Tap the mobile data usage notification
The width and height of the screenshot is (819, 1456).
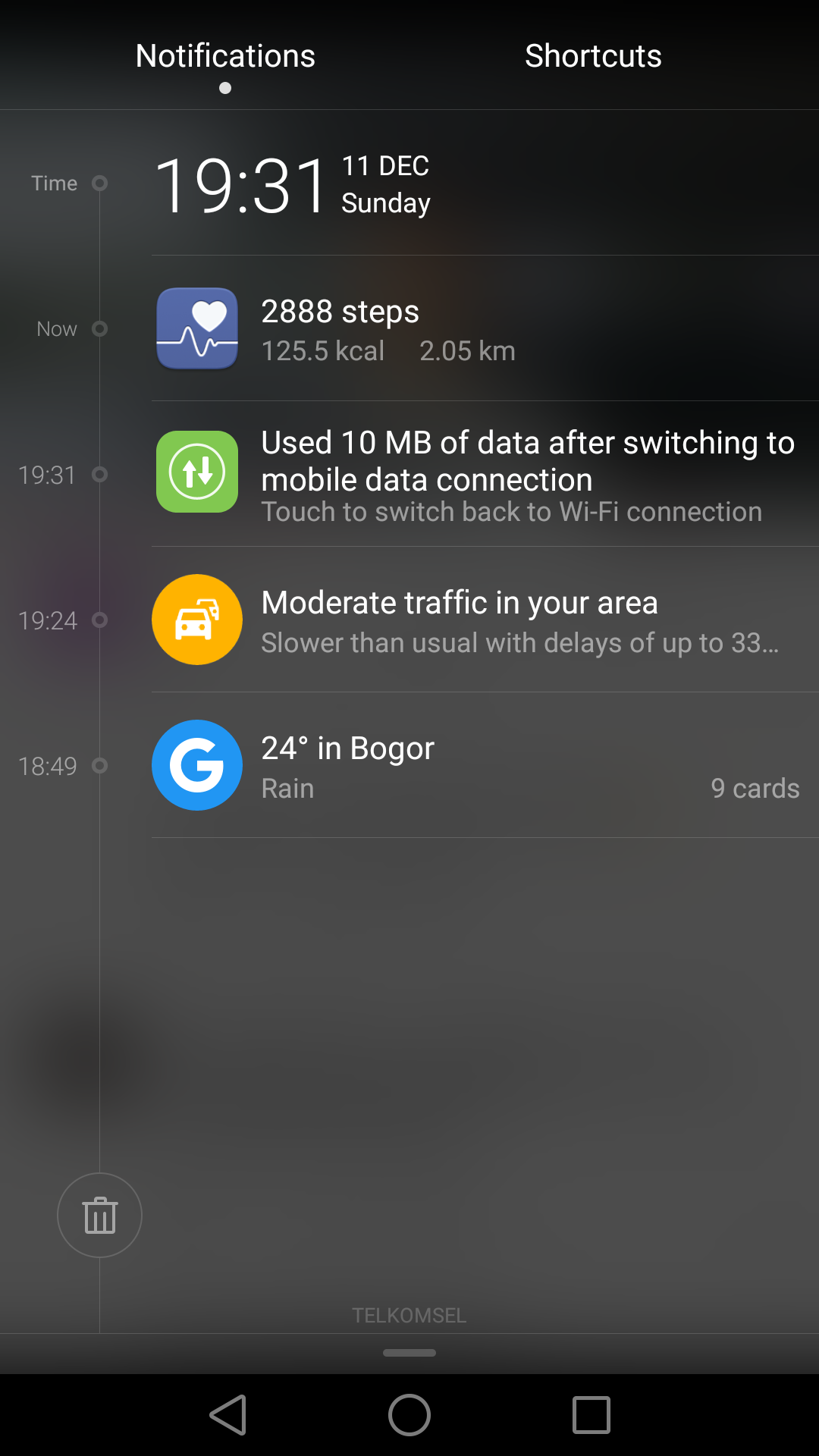tap(478, 475)
